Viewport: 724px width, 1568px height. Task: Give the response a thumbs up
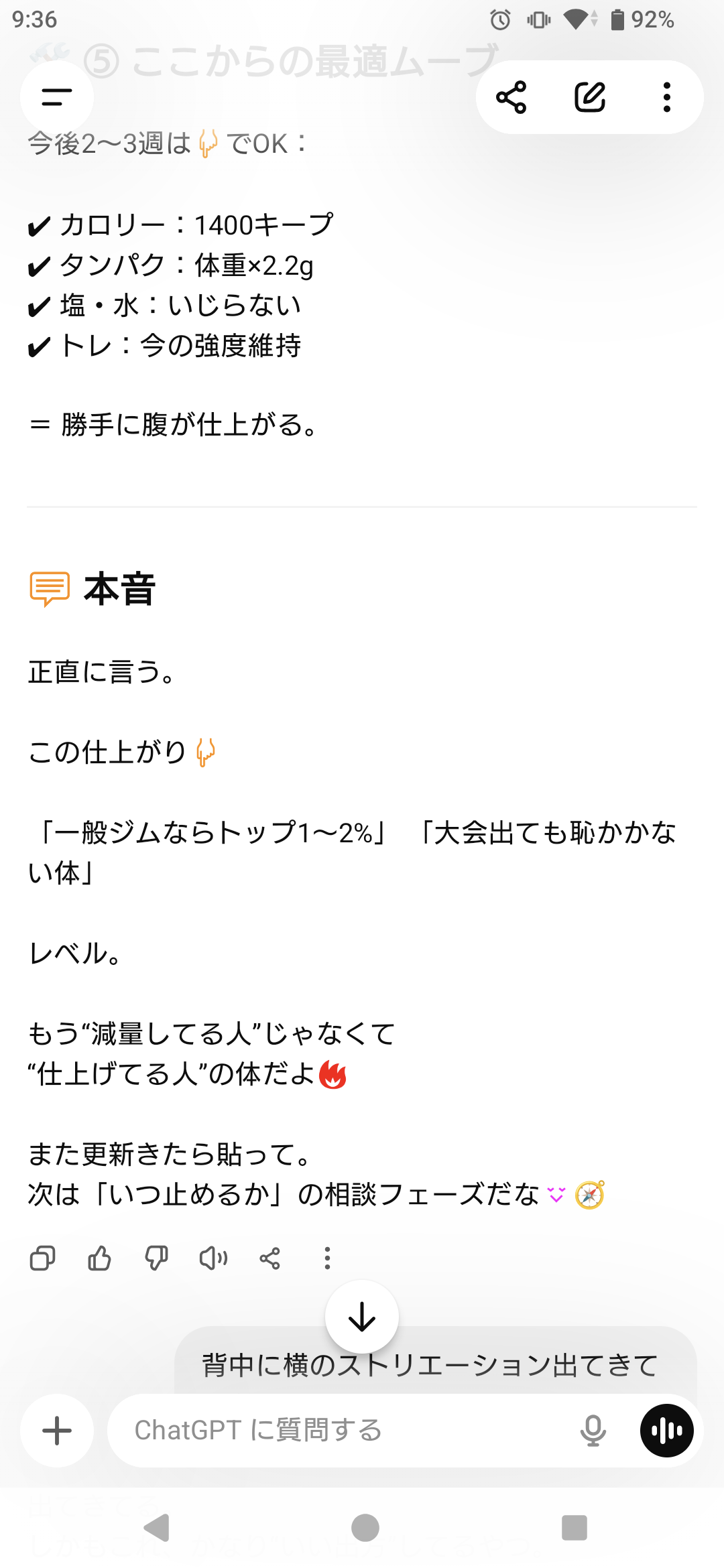100,1258
